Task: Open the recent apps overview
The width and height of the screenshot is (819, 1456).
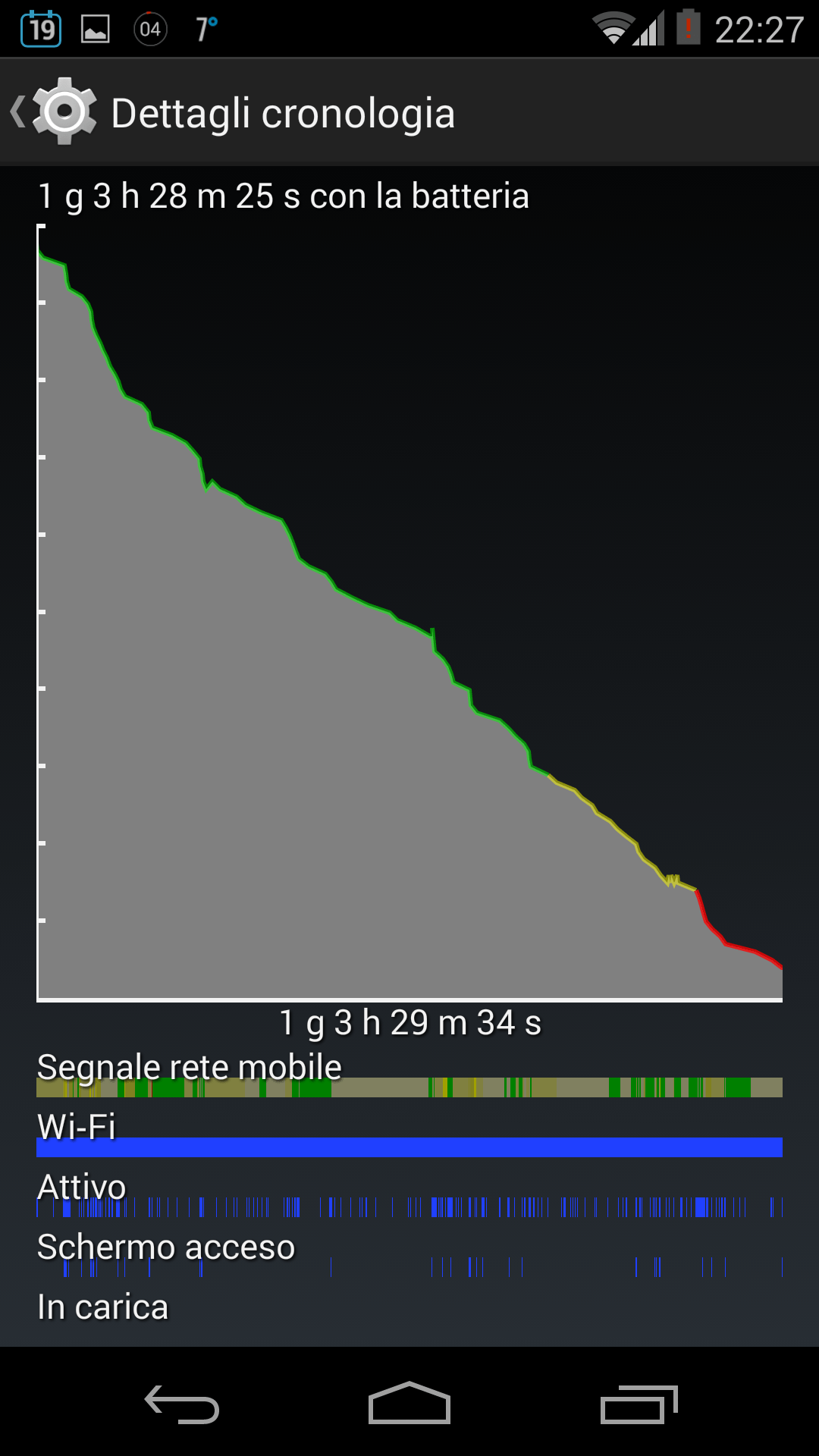Action: 638,1404
